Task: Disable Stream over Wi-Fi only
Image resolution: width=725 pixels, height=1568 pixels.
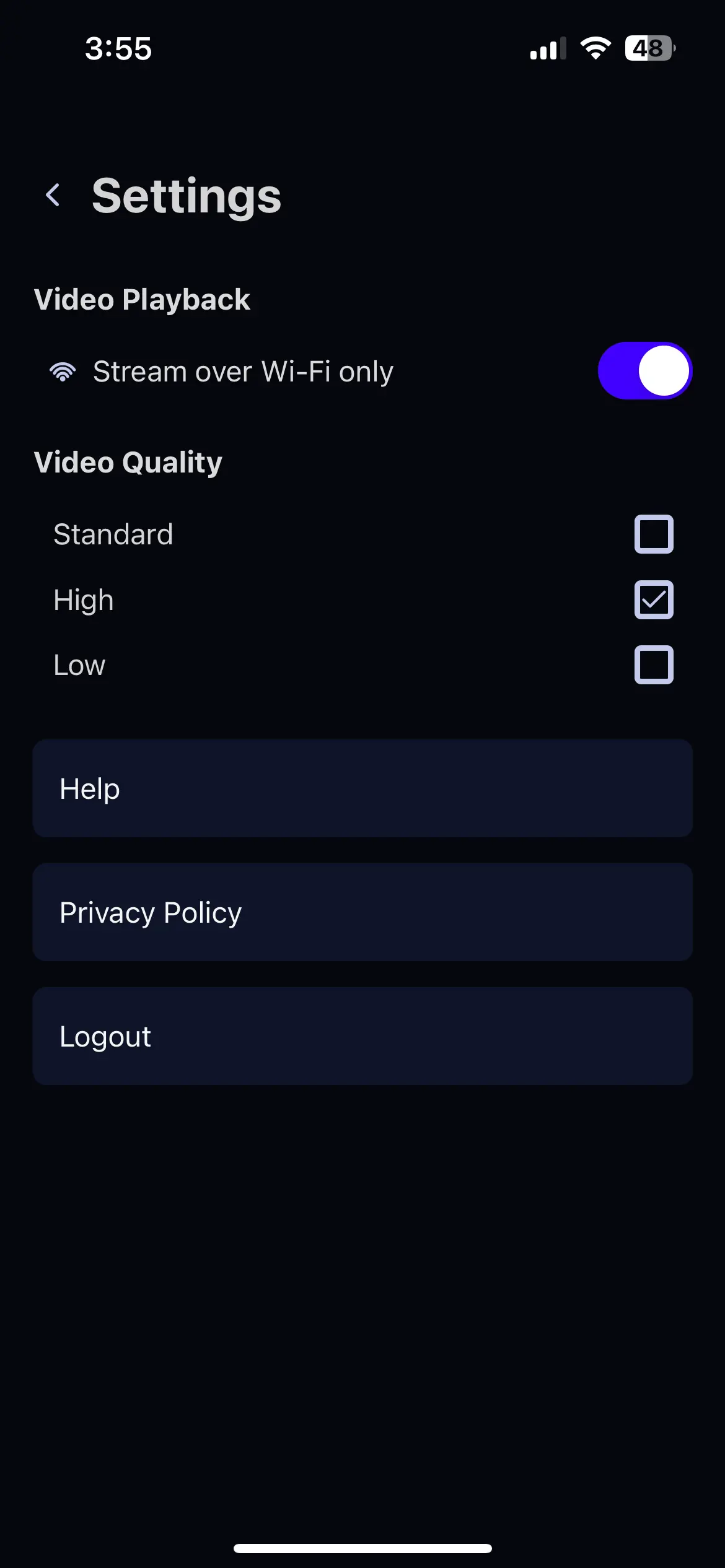Action: 644,370
